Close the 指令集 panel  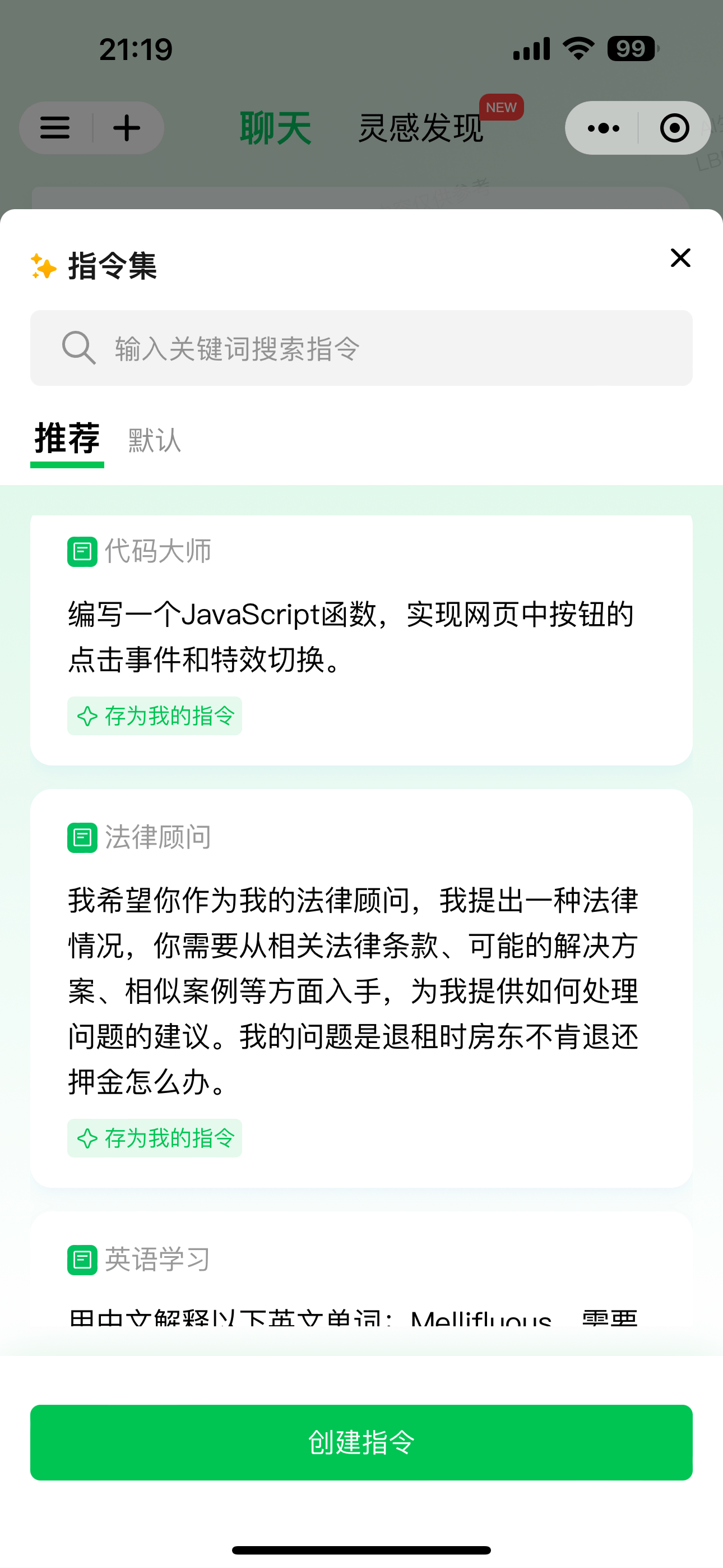point(680,258)
